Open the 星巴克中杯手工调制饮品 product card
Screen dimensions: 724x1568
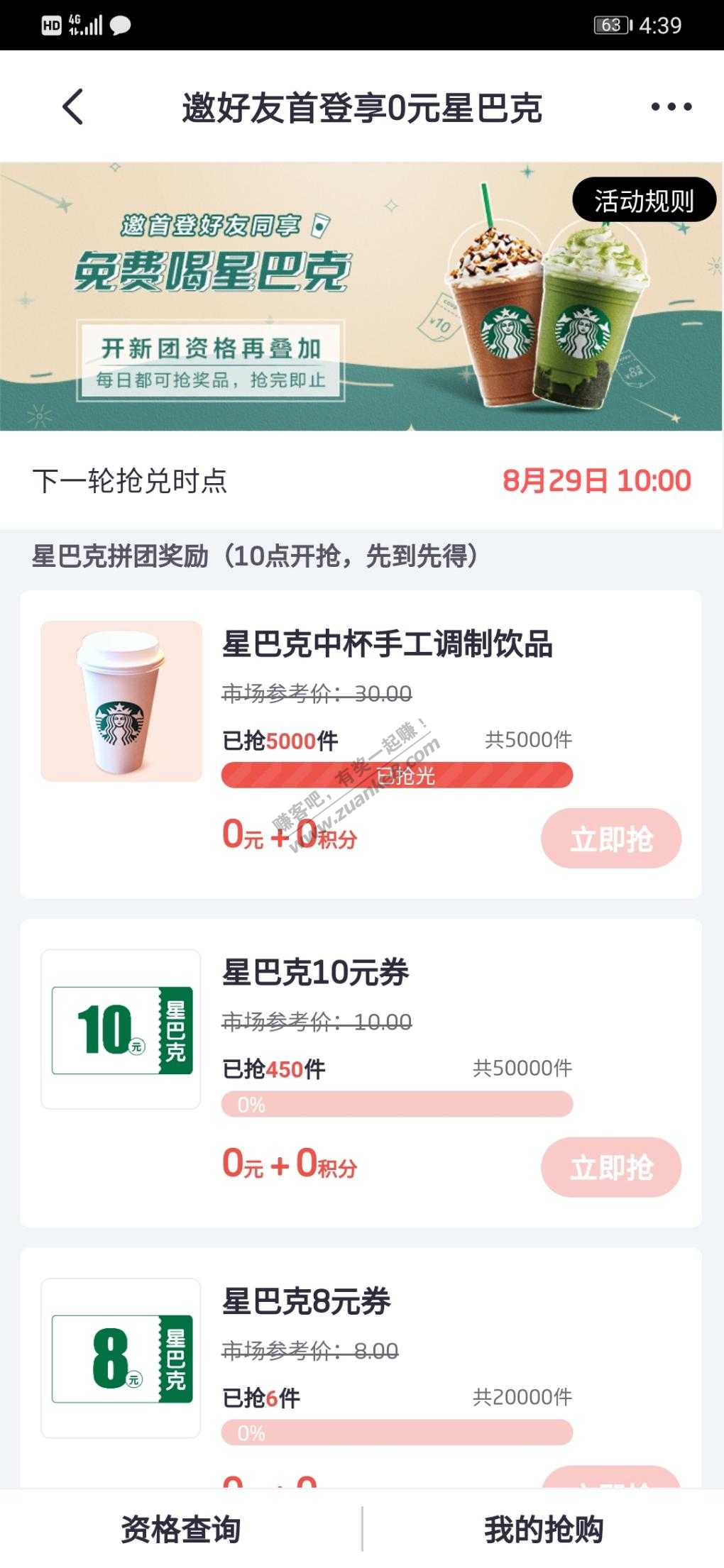tap(387, 644)
